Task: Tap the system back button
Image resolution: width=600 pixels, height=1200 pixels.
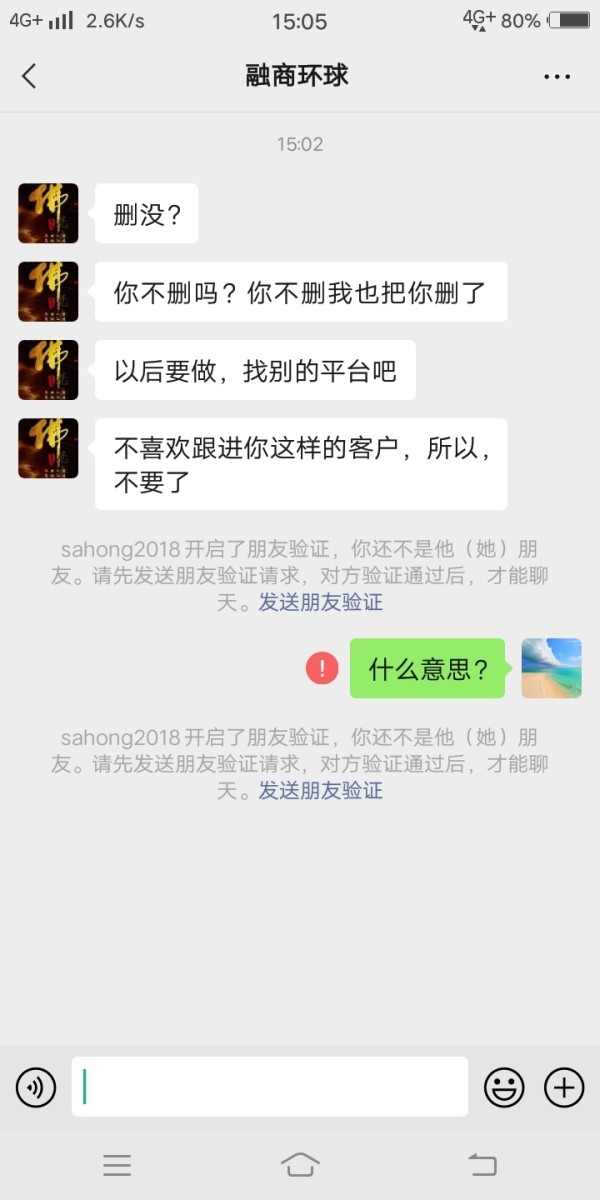Action: pos(482,1164)
